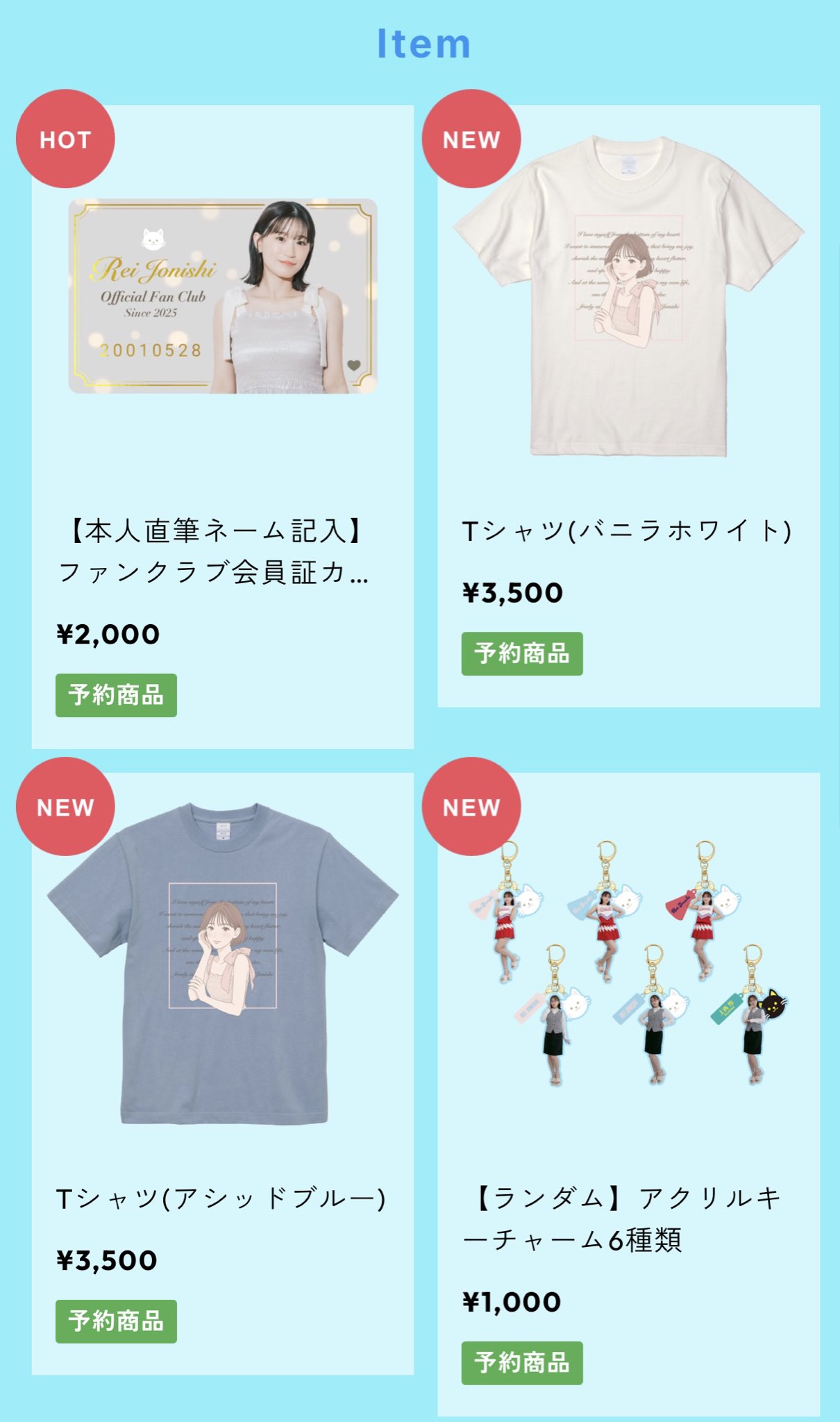The image size is (840, 1422).
Task: View the vanilla white T-shirt item
Action: 628,405
